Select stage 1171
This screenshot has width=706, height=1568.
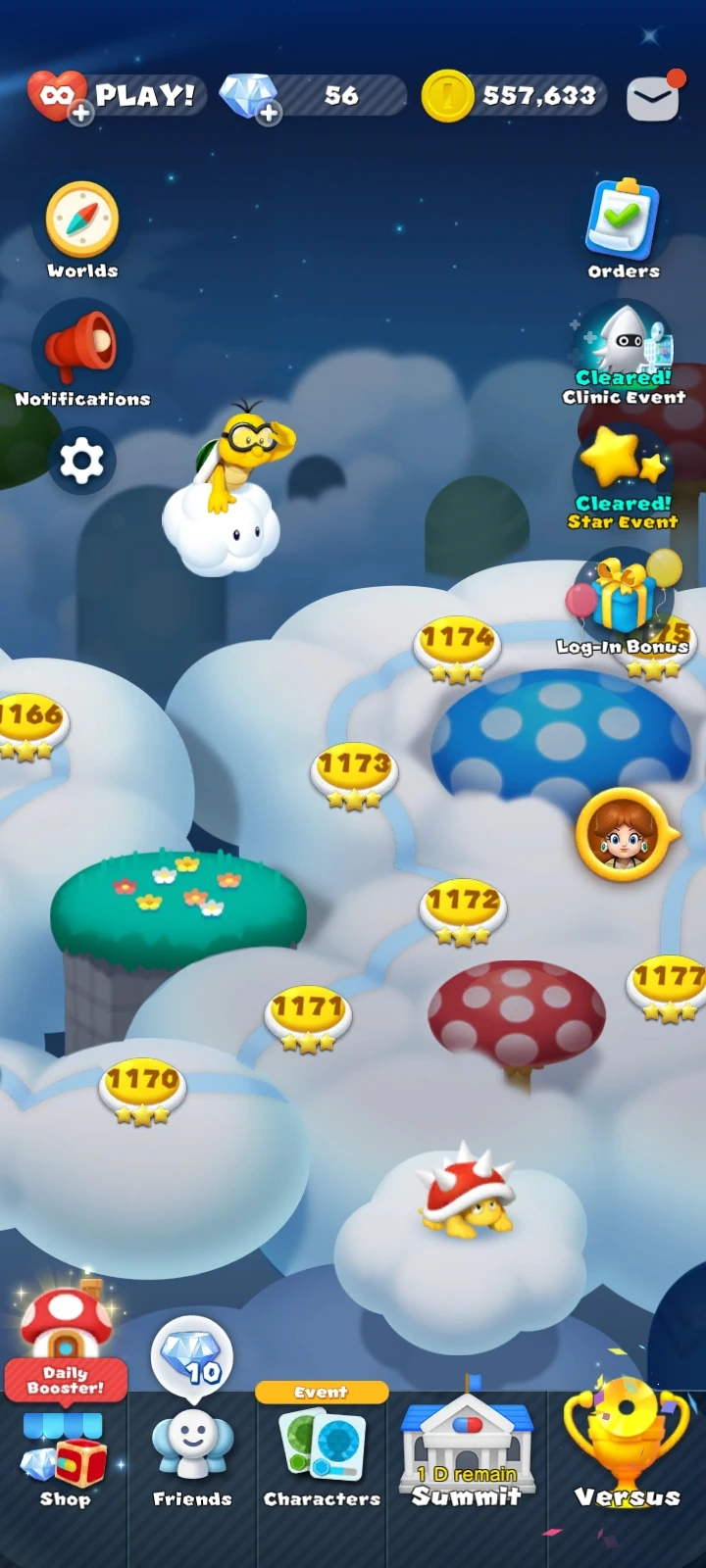coord(308,1009)
